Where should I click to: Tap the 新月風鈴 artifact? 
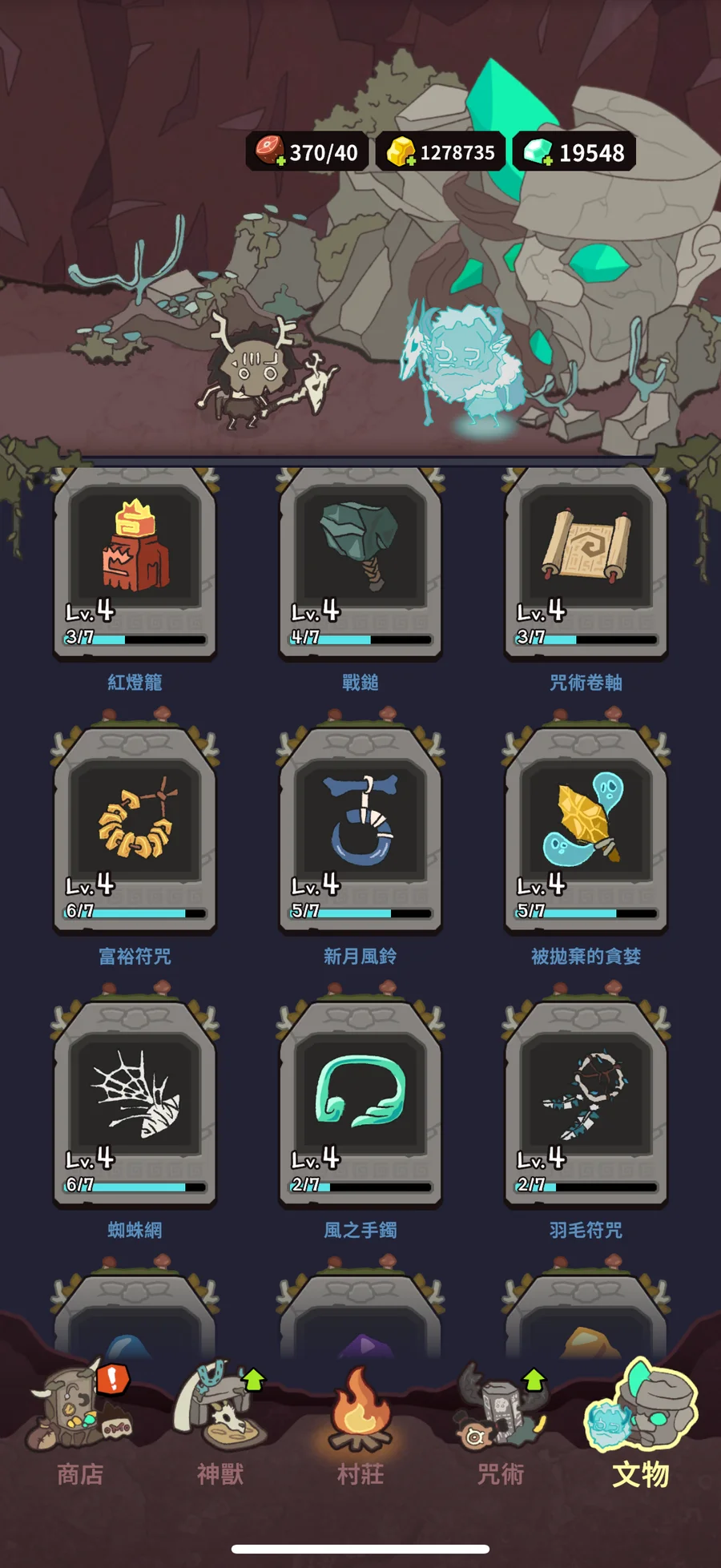click(x=360, y=833)
